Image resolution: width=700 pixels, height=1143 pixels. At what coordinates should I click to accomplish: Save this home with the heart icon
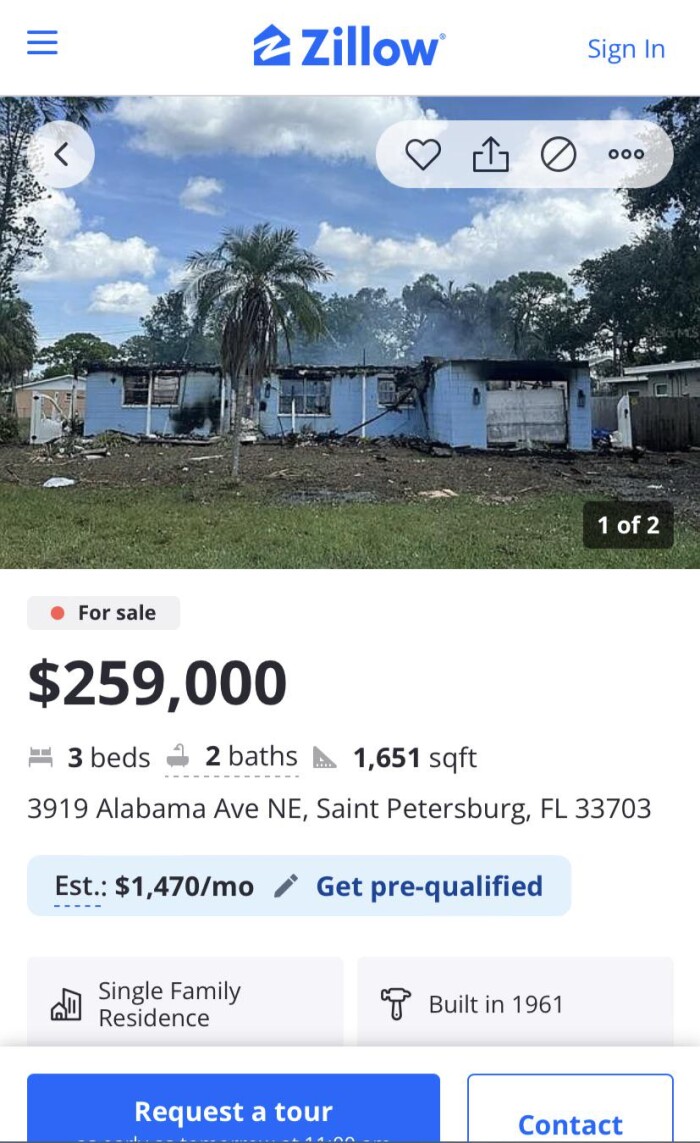423,154
